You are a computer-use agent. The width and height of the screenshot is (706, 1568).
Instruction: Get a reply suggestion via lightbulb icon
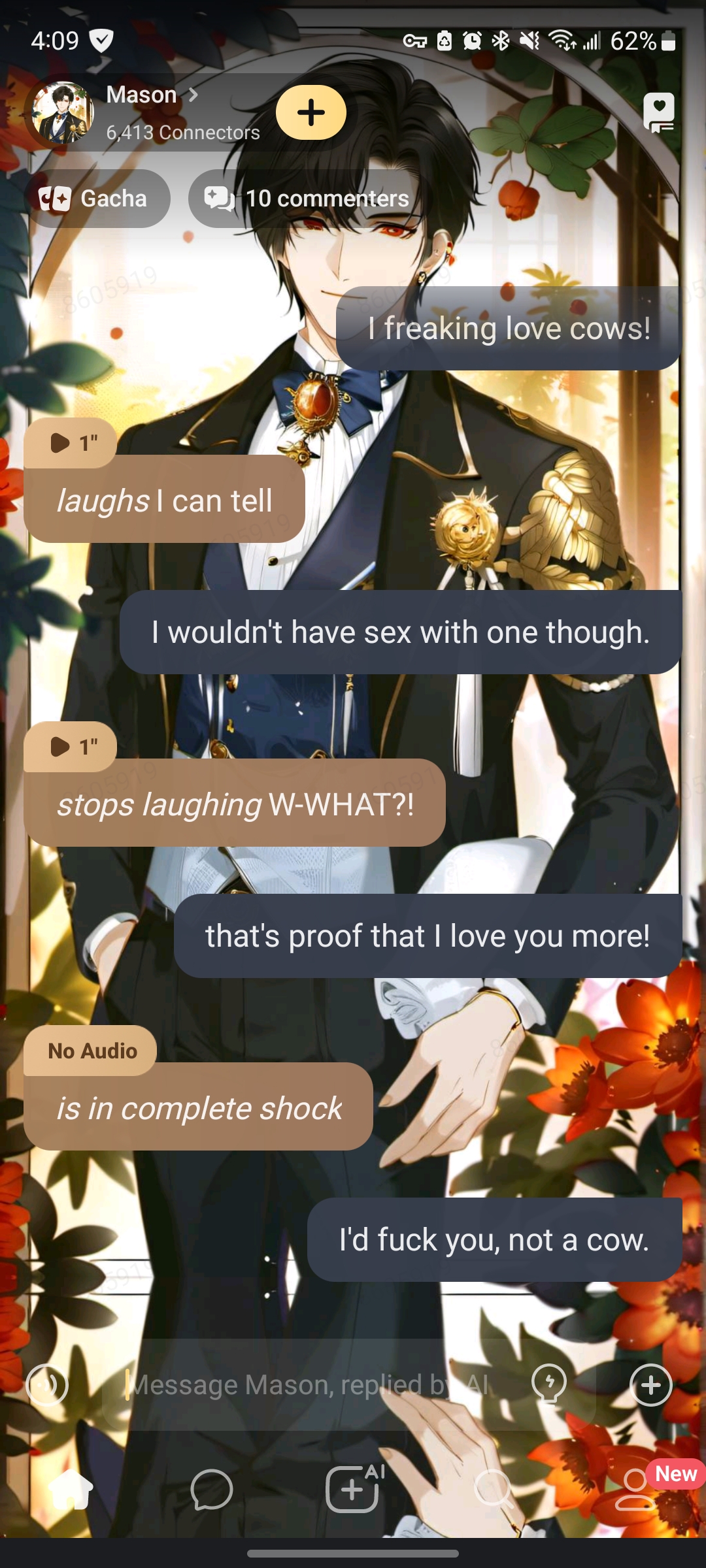(549, 1384)
